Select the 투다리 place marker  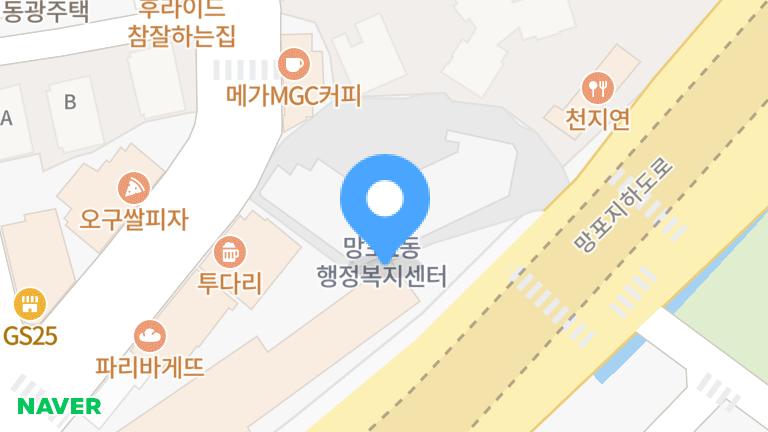point(230,251)
